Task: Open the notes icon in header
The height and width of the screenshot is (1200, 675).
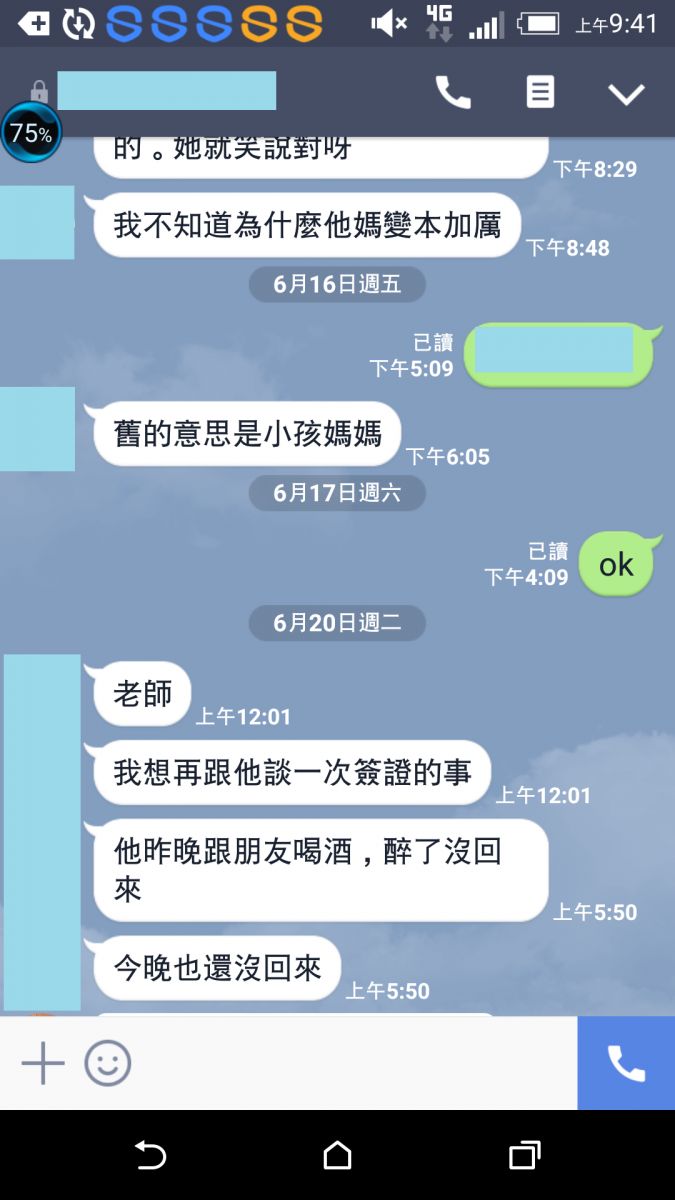Action: [540, 93]
